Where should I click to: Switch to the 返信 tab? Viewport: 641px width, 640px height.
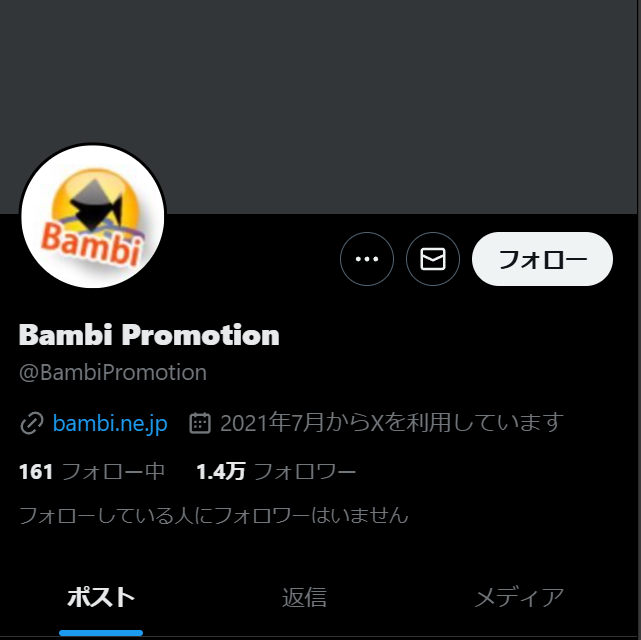pyautogui.click(x=304, y=598)
